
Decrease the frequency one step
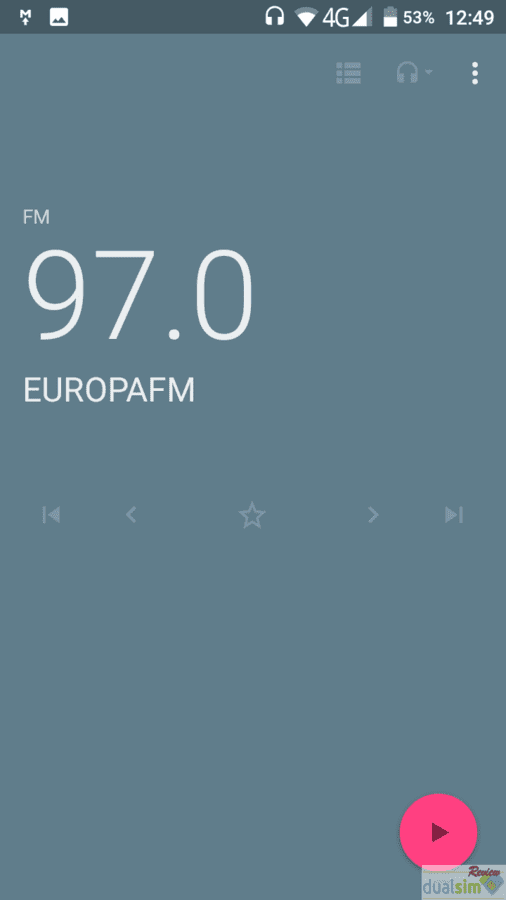tap(131, 515)
